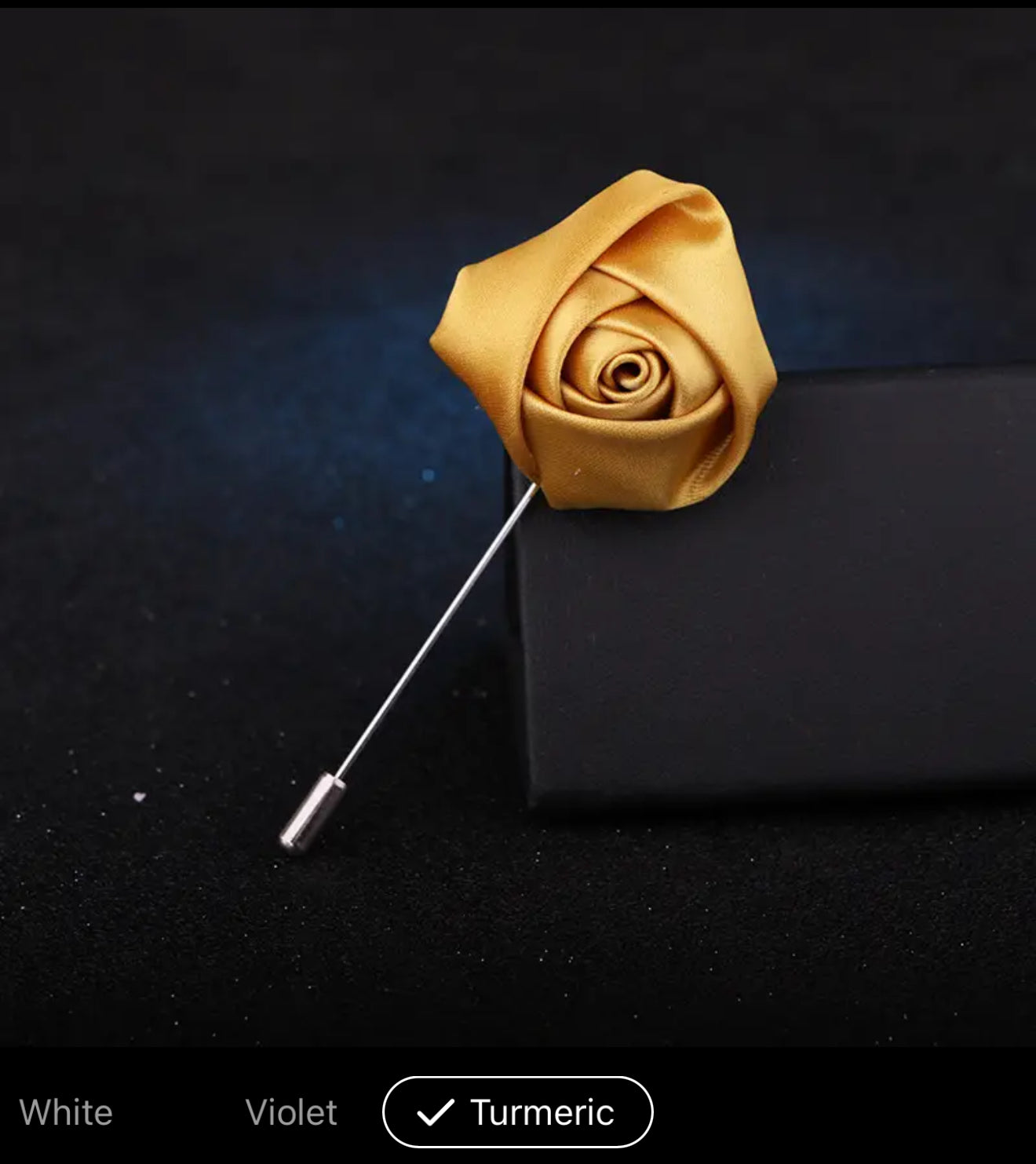Select the White color option
The width and height of the screenshot is (1036, 1164).
tap(66, 1112)
